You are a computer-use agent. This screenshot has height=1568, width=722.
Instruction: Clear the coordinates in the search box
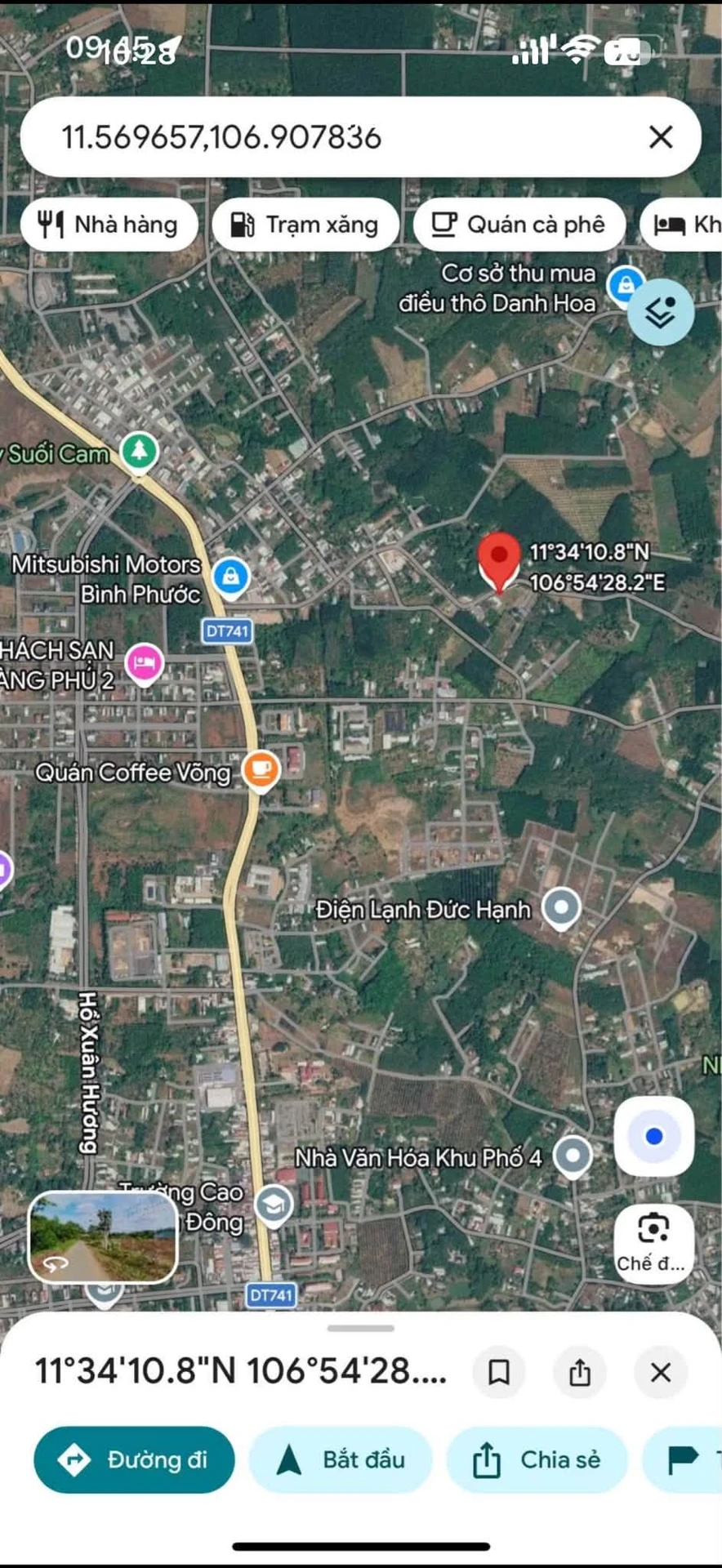click(661, 137)
